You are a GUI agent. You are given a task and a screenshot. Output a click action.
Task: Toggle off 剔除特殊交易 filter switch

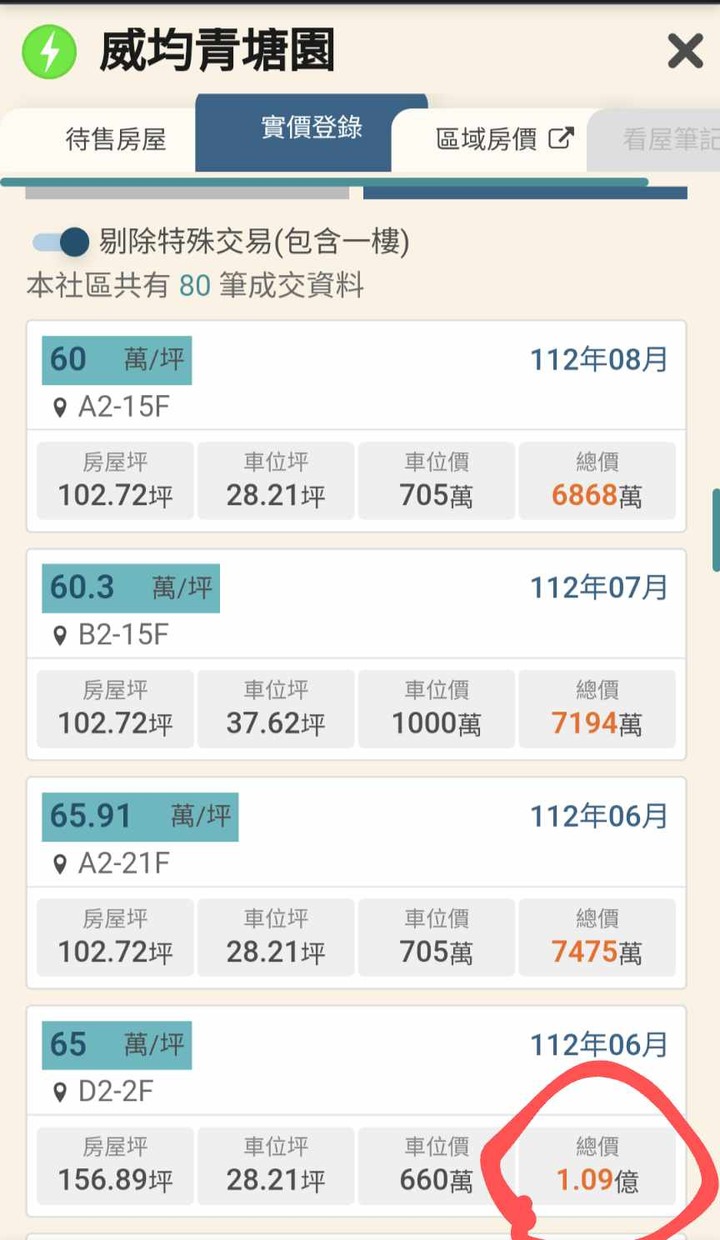[62, 241]
